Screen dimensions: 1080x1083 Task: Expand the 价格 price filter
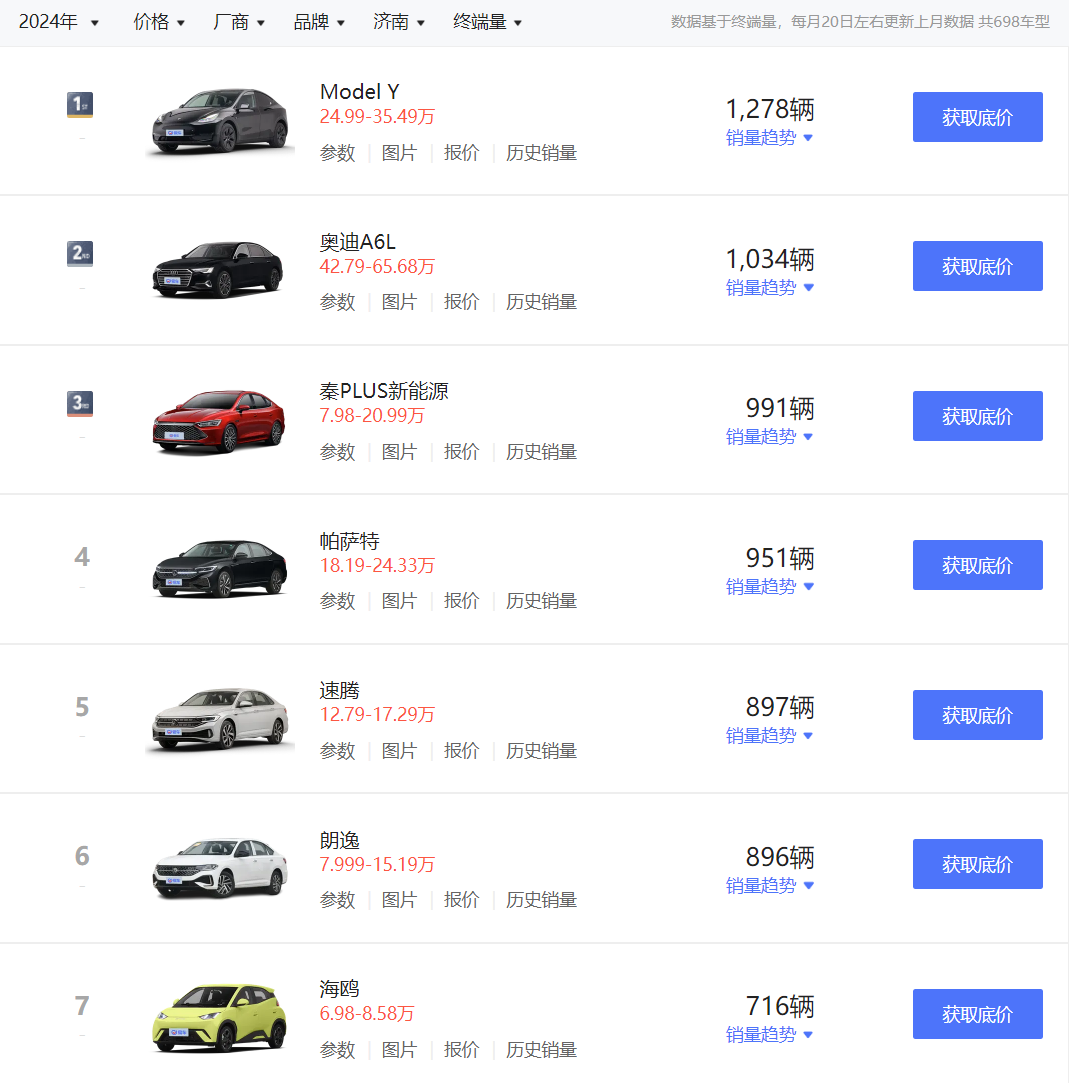159,22
